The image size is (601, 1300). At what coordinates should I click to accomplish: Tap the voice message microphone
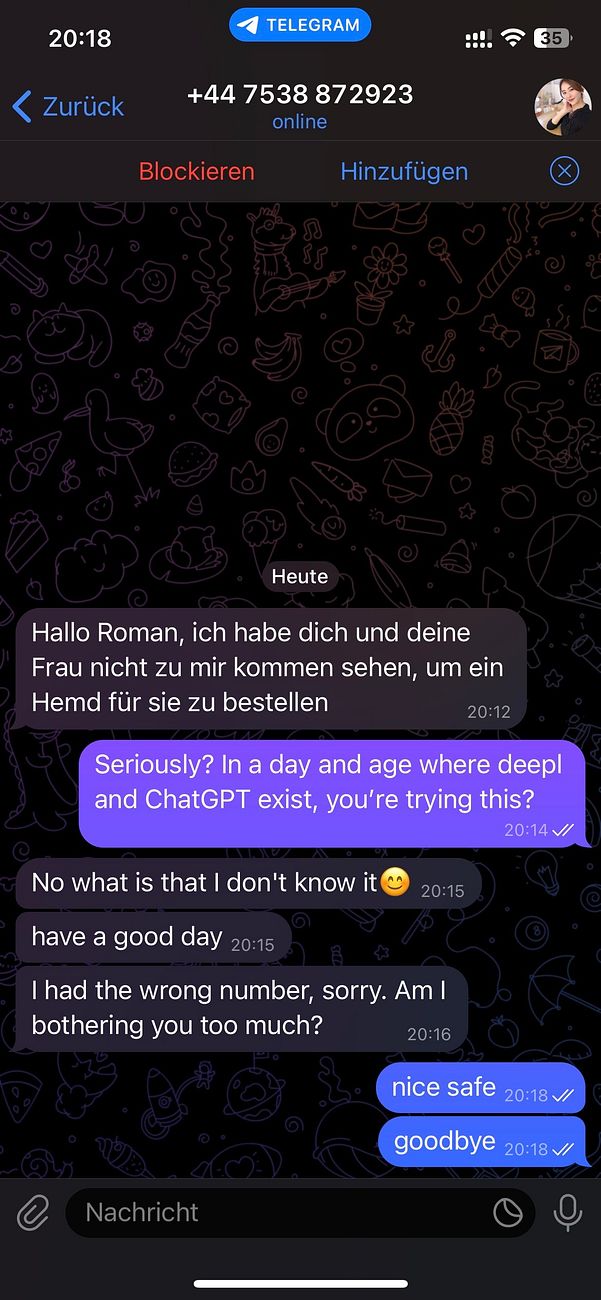[x=567, y=1213]
